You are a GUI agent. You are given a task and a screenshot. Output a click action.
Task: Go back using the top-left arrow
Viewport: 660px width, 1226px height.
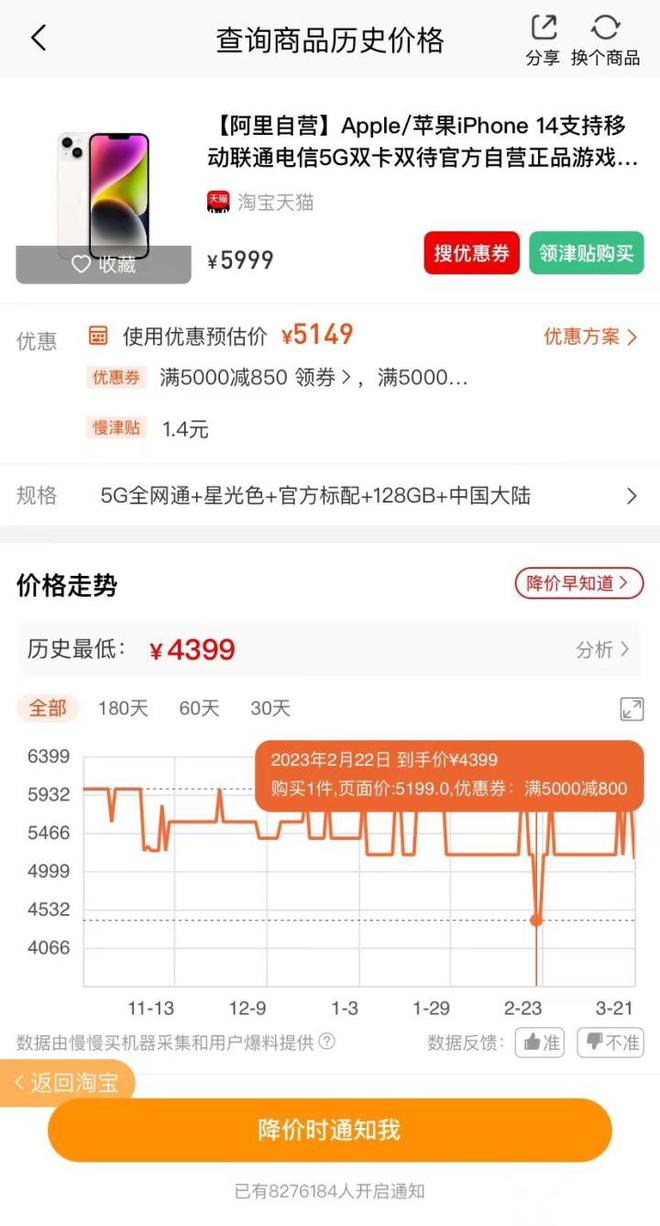pos(39,39)
